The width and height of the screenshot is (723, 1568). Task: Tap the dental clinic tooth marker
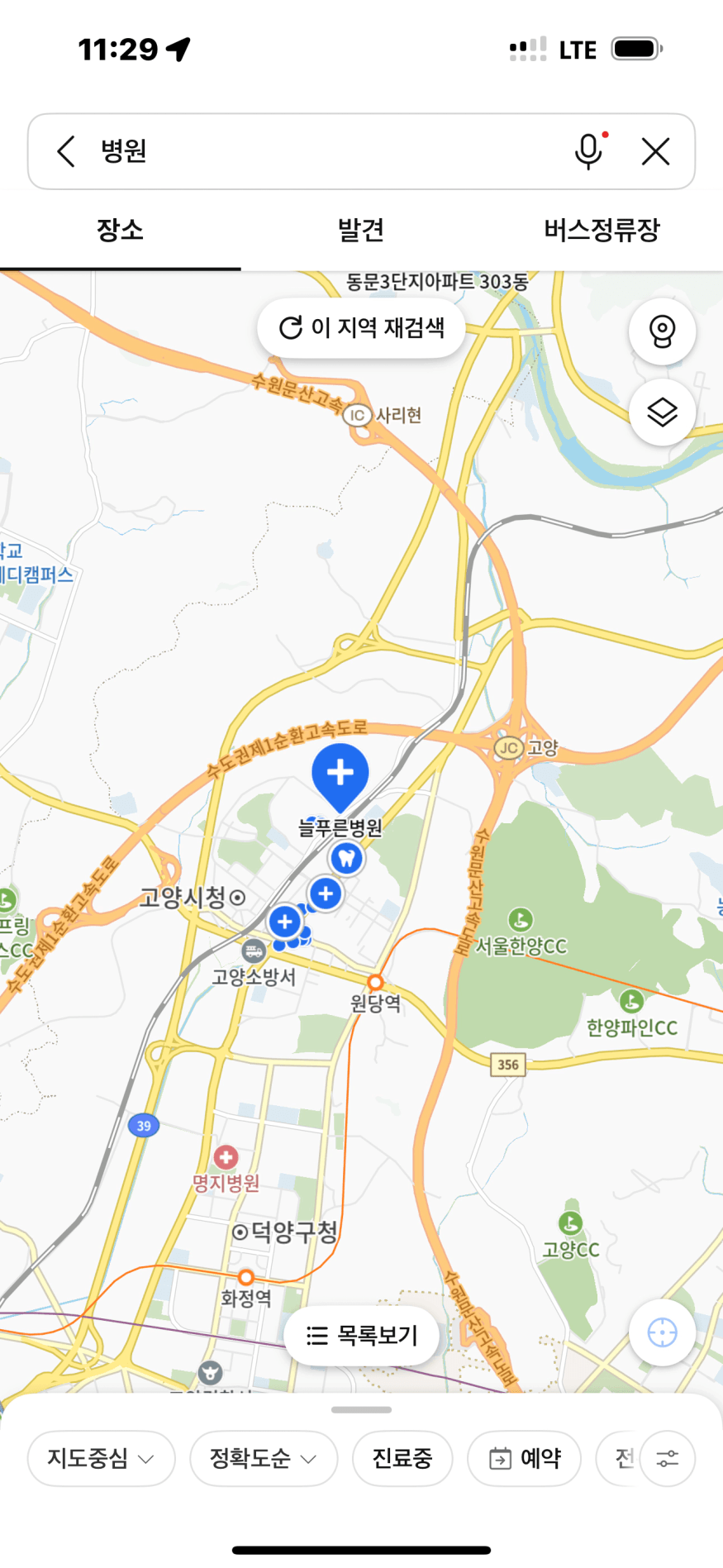[x=347, y=859]
